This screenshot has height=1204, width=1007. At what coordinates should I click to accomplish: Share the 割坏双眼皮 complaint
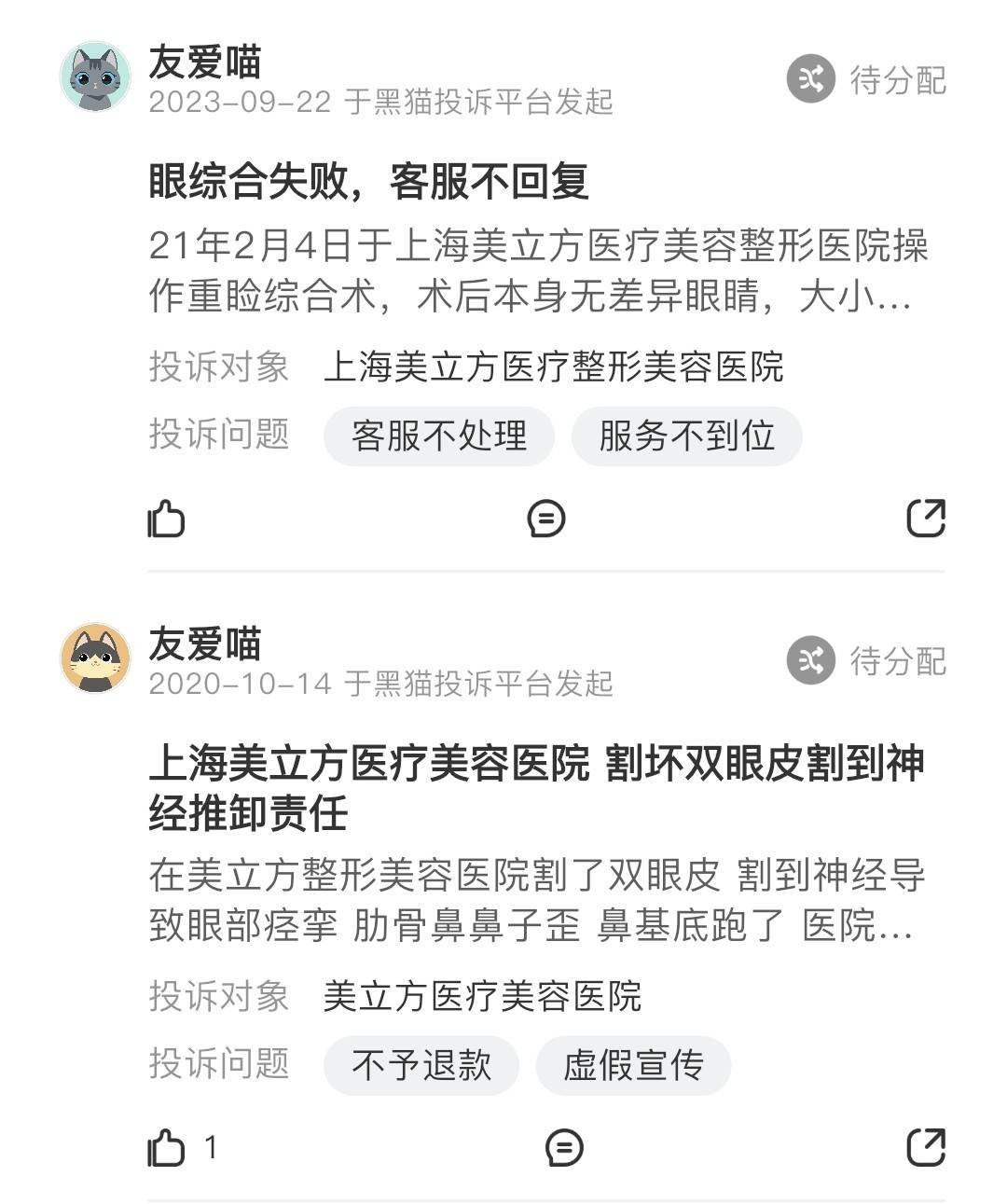click(x=925, y=1147)
